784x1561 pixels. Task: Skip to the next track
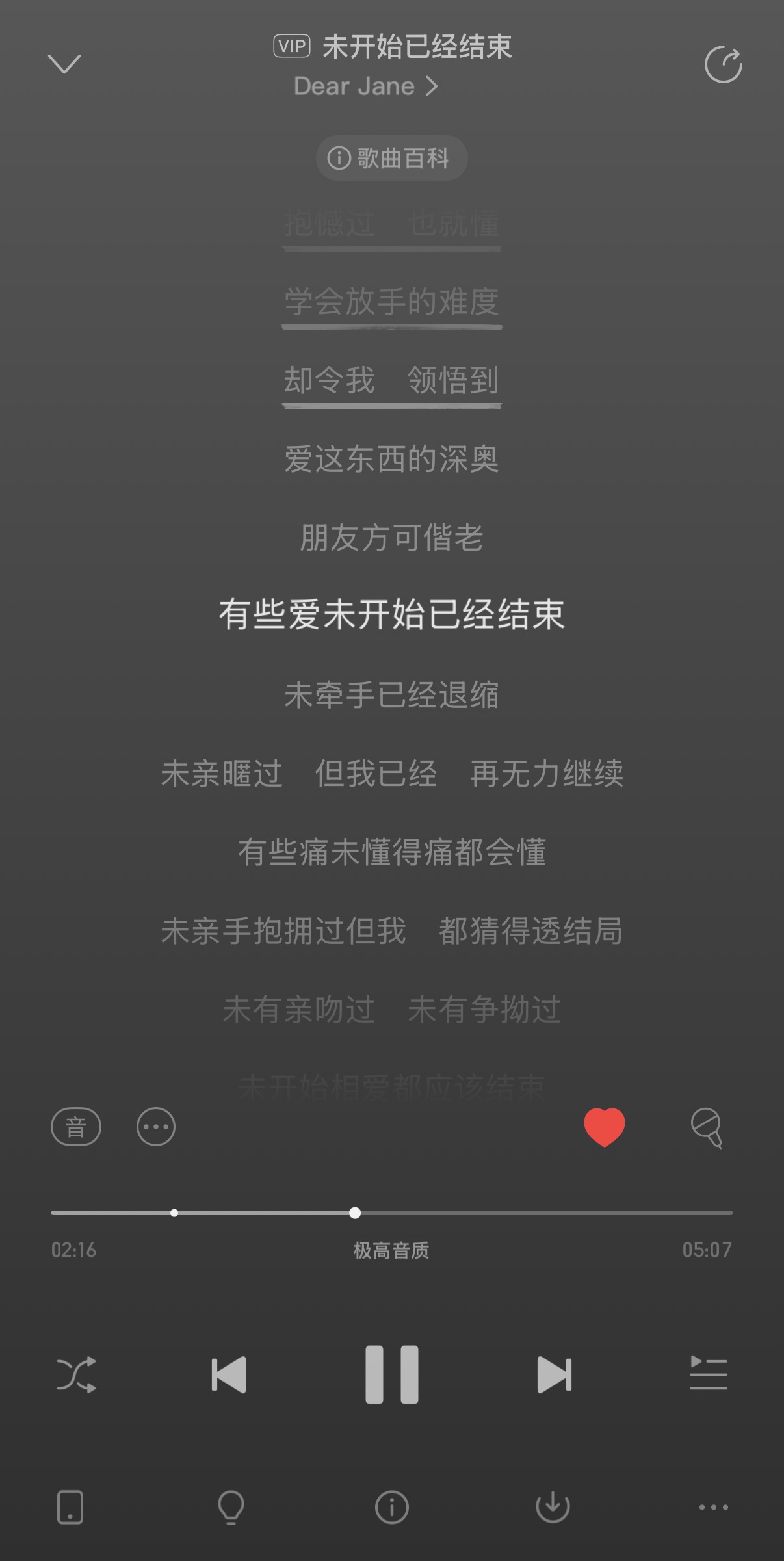[x=555, y=1374]
